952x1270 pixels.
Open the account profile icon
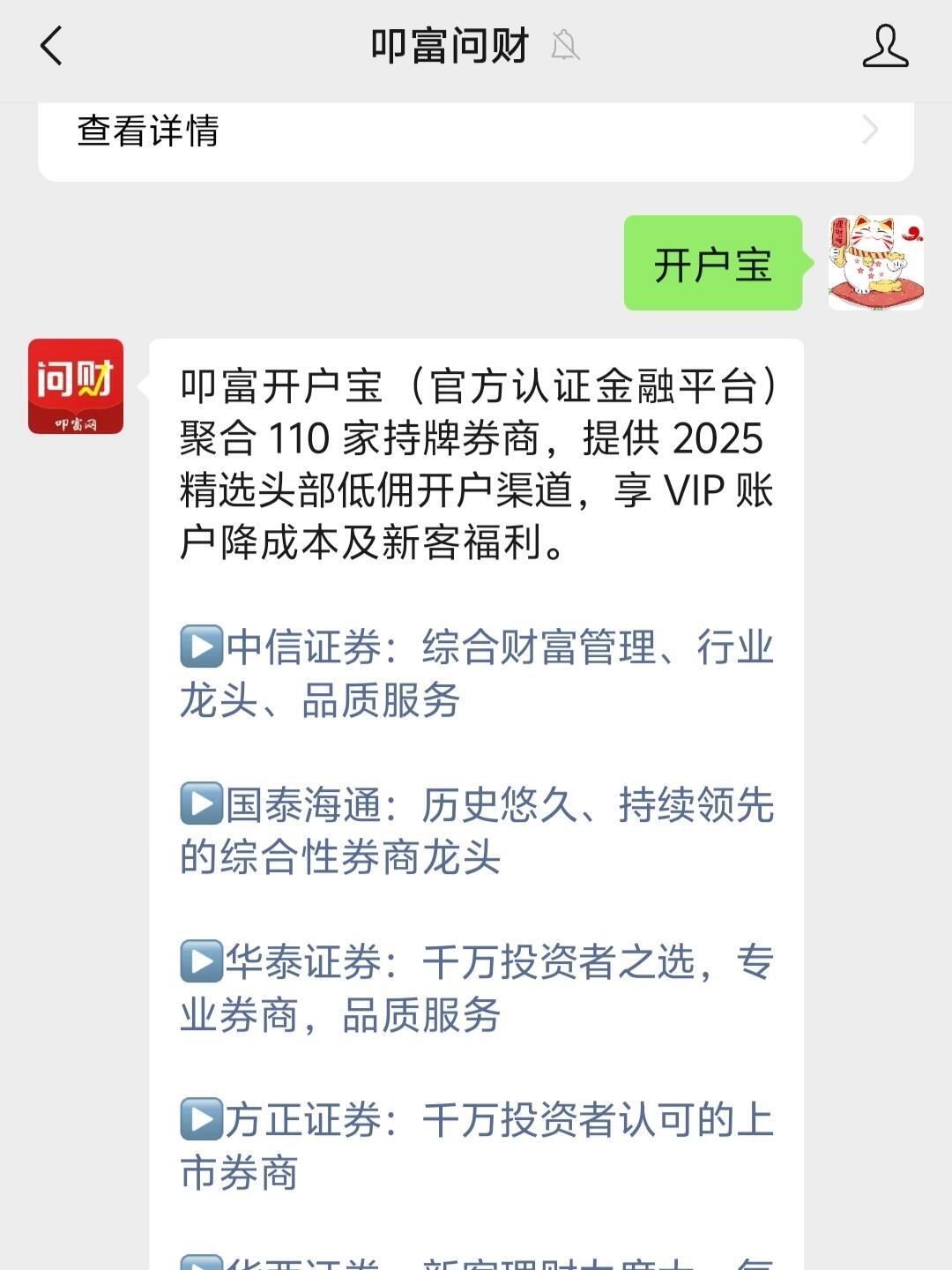[885, 46]
